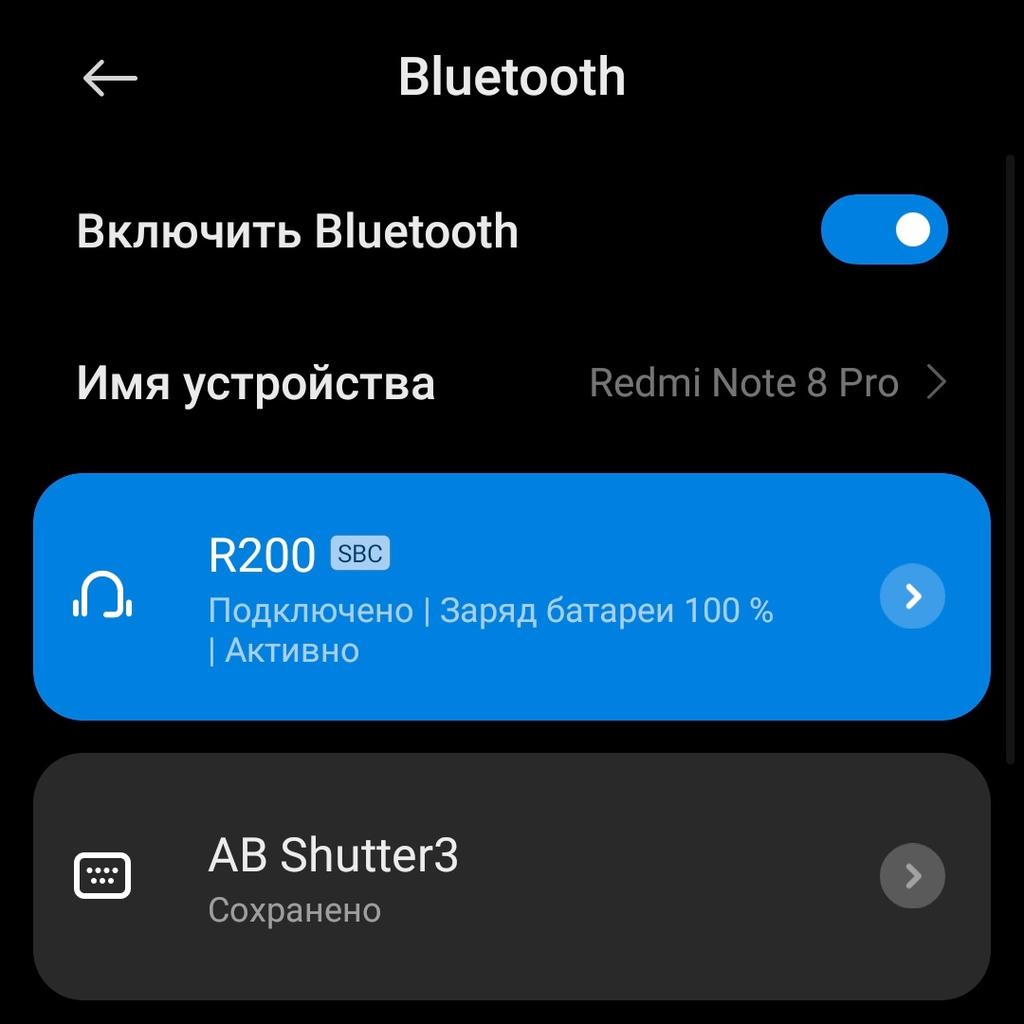The height and width of the screenshot is (1024, 1024).
Task: Open Имя устройства Redmi Note 8 Pro
Action: coord(511,383)
